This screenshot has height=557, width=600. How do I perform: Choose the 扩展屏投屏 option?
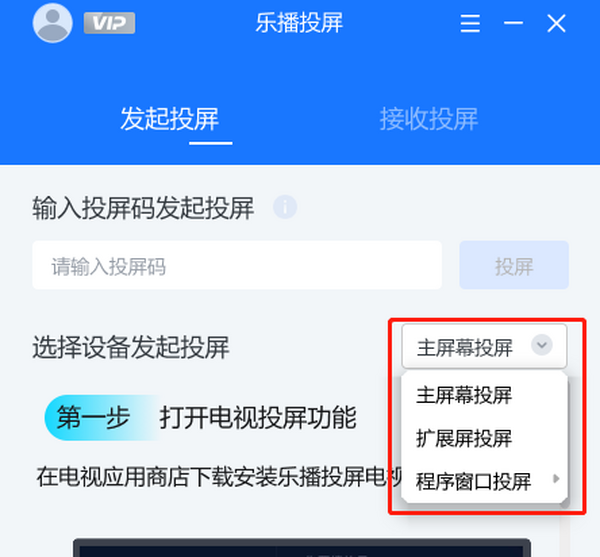coord(464,438)
